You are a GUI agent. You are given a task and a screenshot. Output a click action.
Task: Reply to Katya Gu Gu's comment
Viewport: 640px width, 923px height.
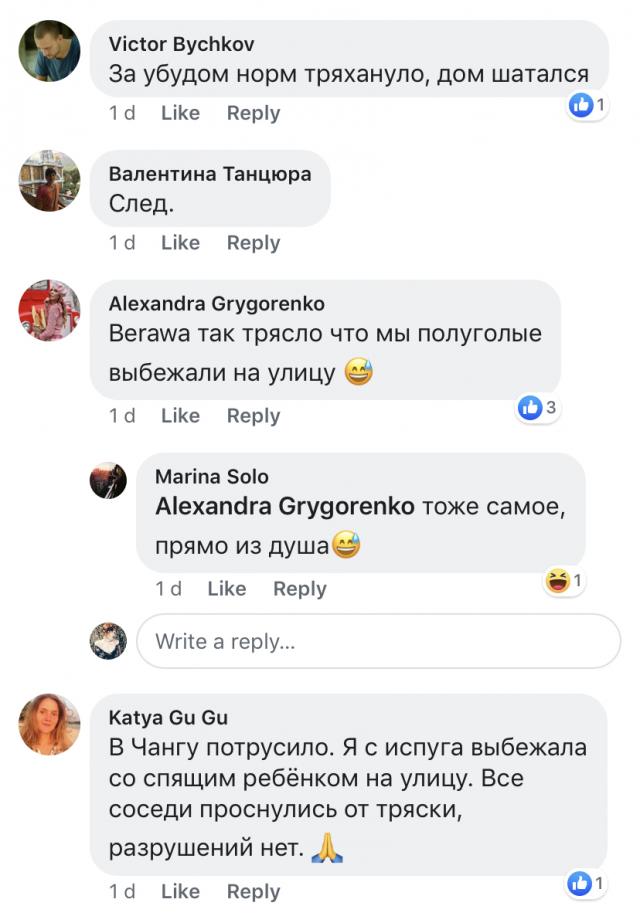[253, 892]
